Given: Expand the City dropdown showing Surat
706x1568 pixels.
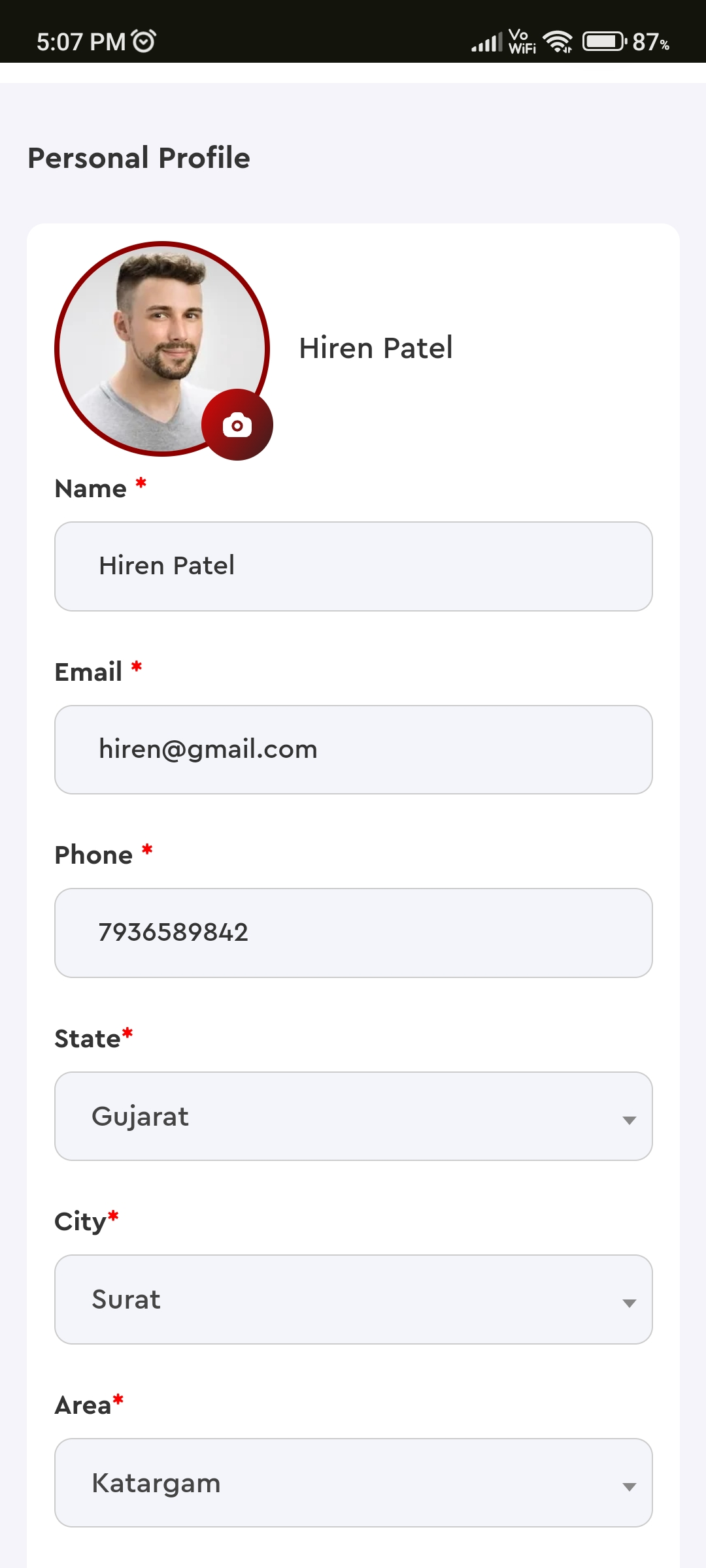Looking at the screenshot, I should (x=353, y=1299).
